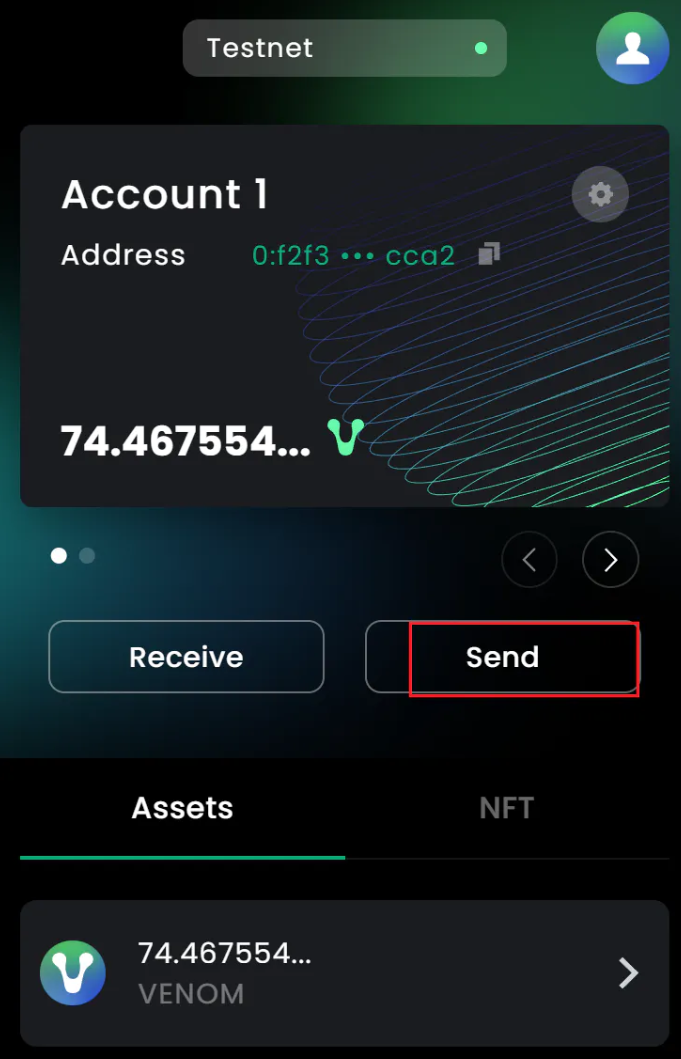681x1059 pixels.
Task: Switch to the NFT tab
Action: [x=506, y=808]
